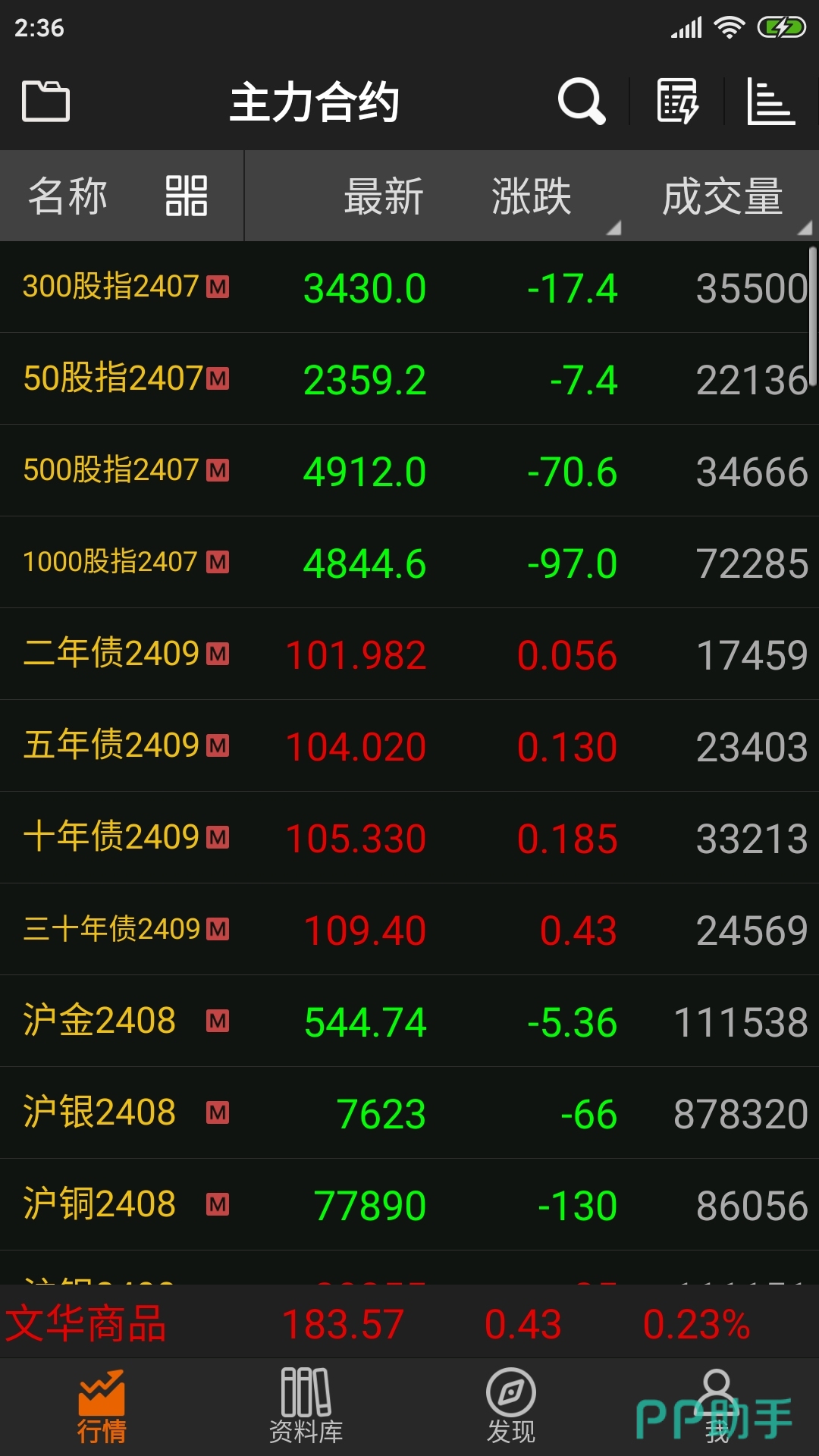The height and width of the screenshot is (1456, 819).
Task: Open the 50股指2407 contract row
Action: (x=409, y=379)
